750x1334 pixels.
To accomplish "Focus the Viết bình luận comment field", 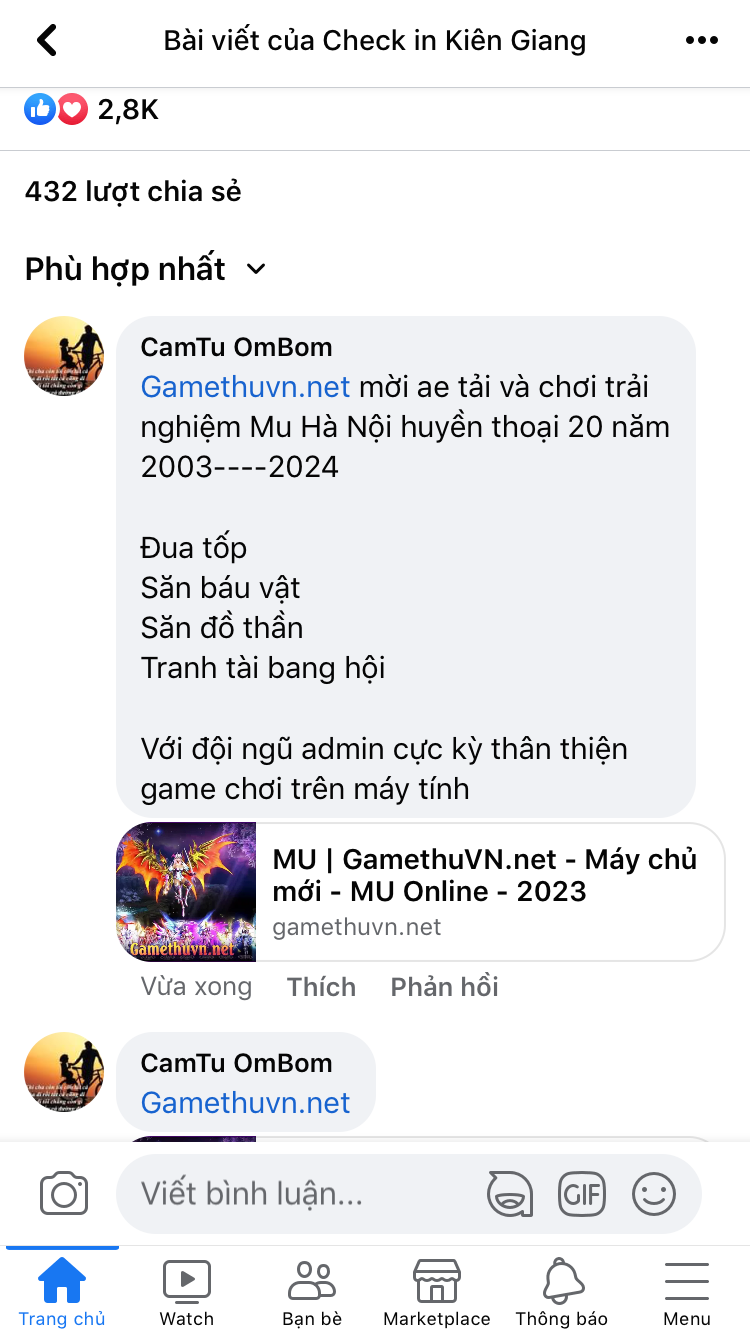I will coord(300,1194).
